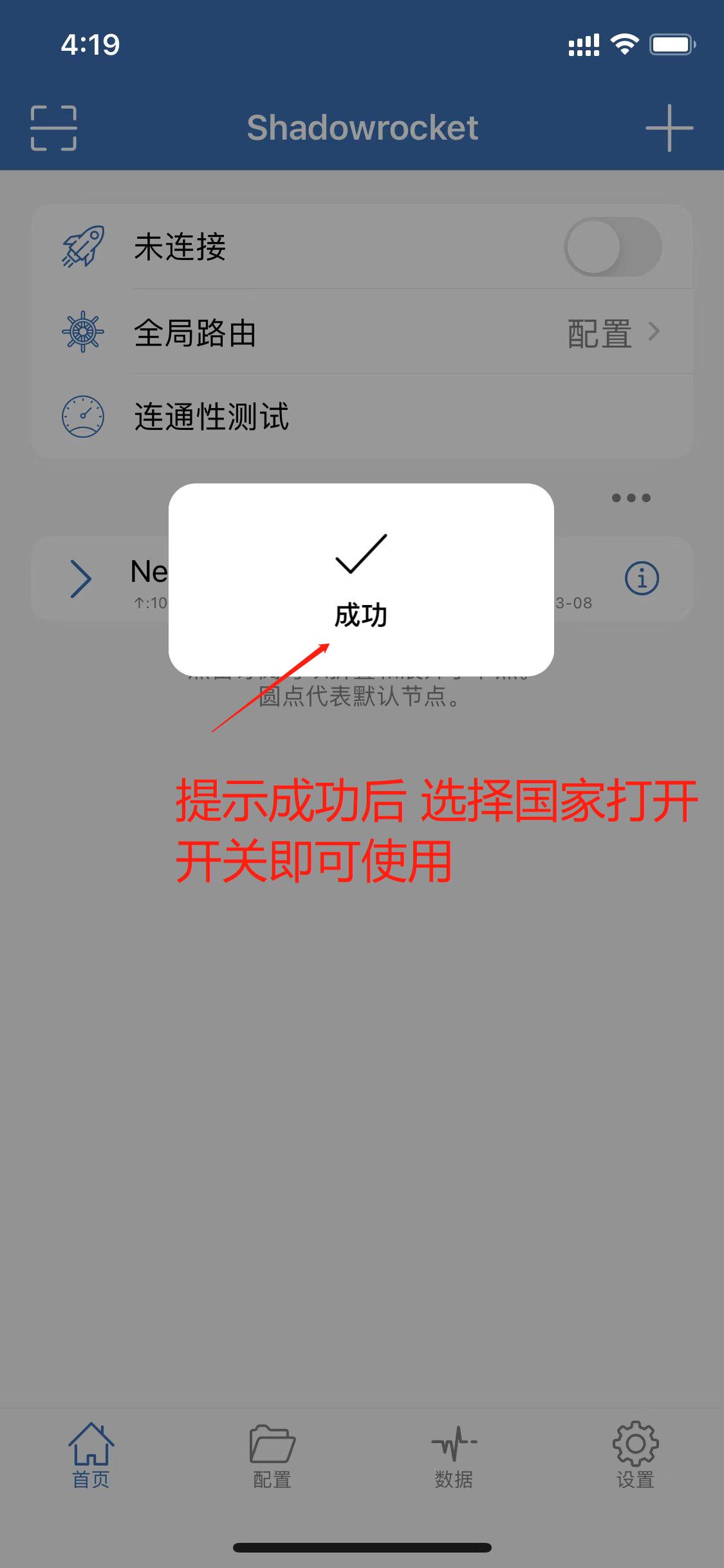Screen dimensions: 724x1568
Task: Switch to the 数据 tab
Action: click(454, 1456)
